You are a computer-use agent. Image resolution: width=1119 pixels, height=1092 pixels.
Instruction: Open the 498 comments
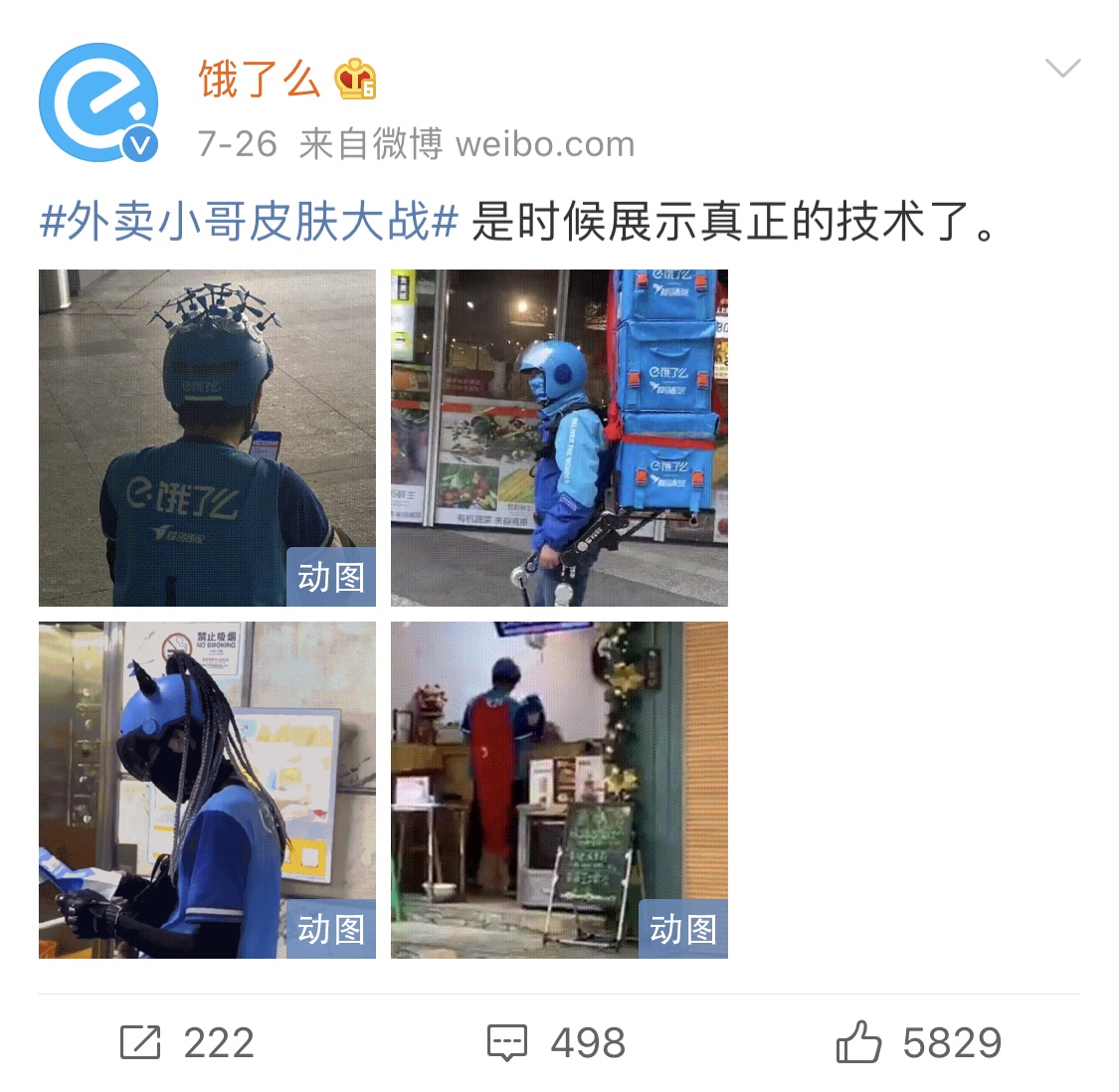[556, 1043]
